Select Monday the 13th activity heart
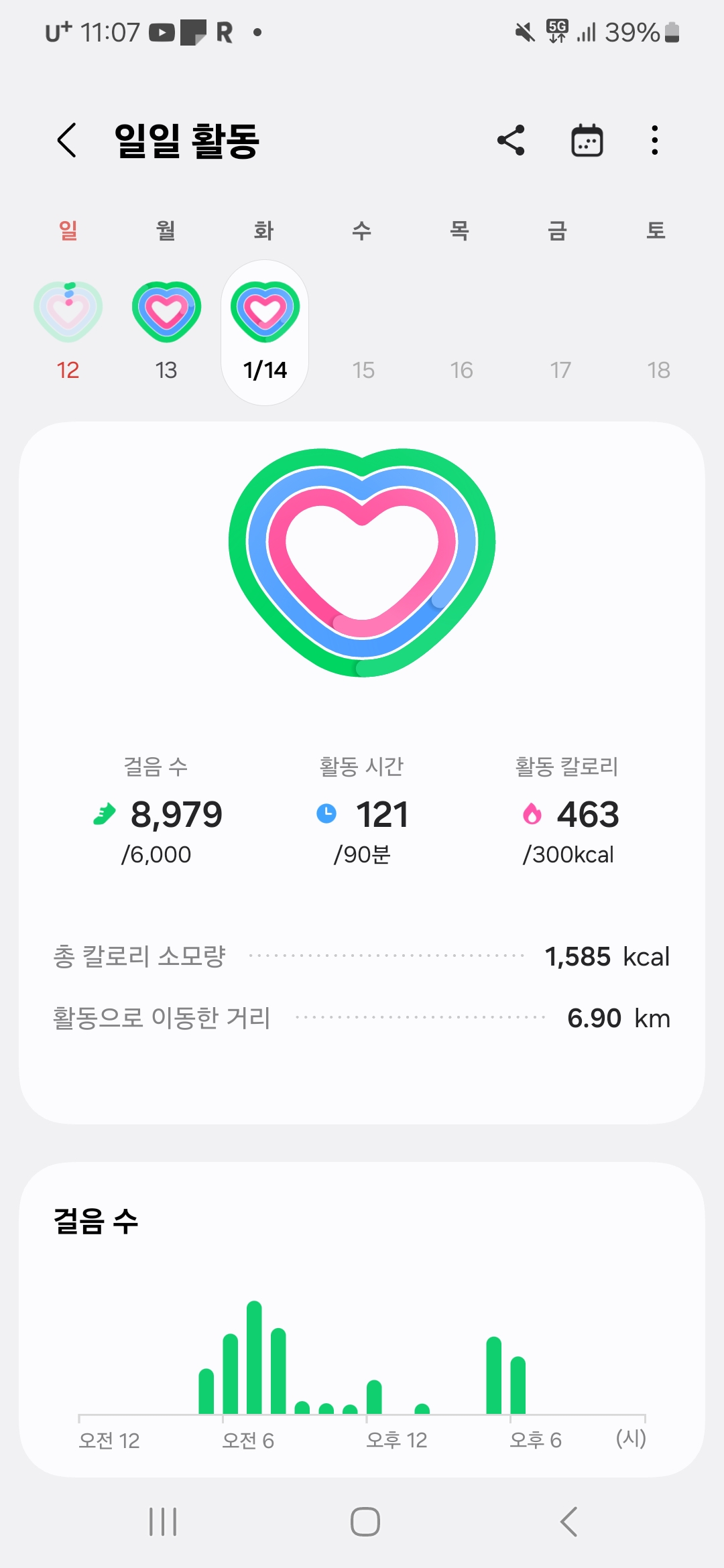Image resolution: width=724 pixels, height=1568 pixels. (166, 312)
